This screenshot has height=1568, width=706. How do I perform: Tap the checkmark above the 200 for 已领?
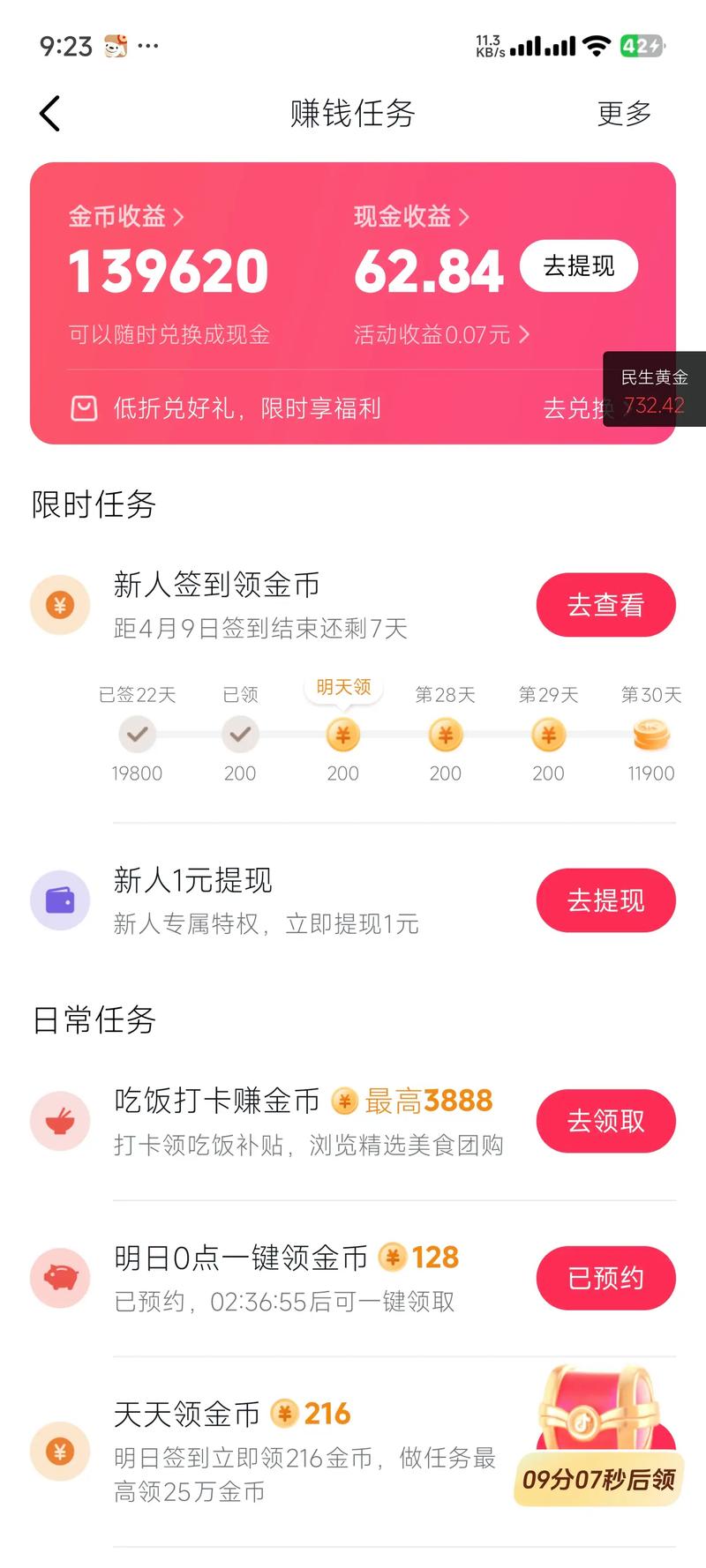[240, 735]
